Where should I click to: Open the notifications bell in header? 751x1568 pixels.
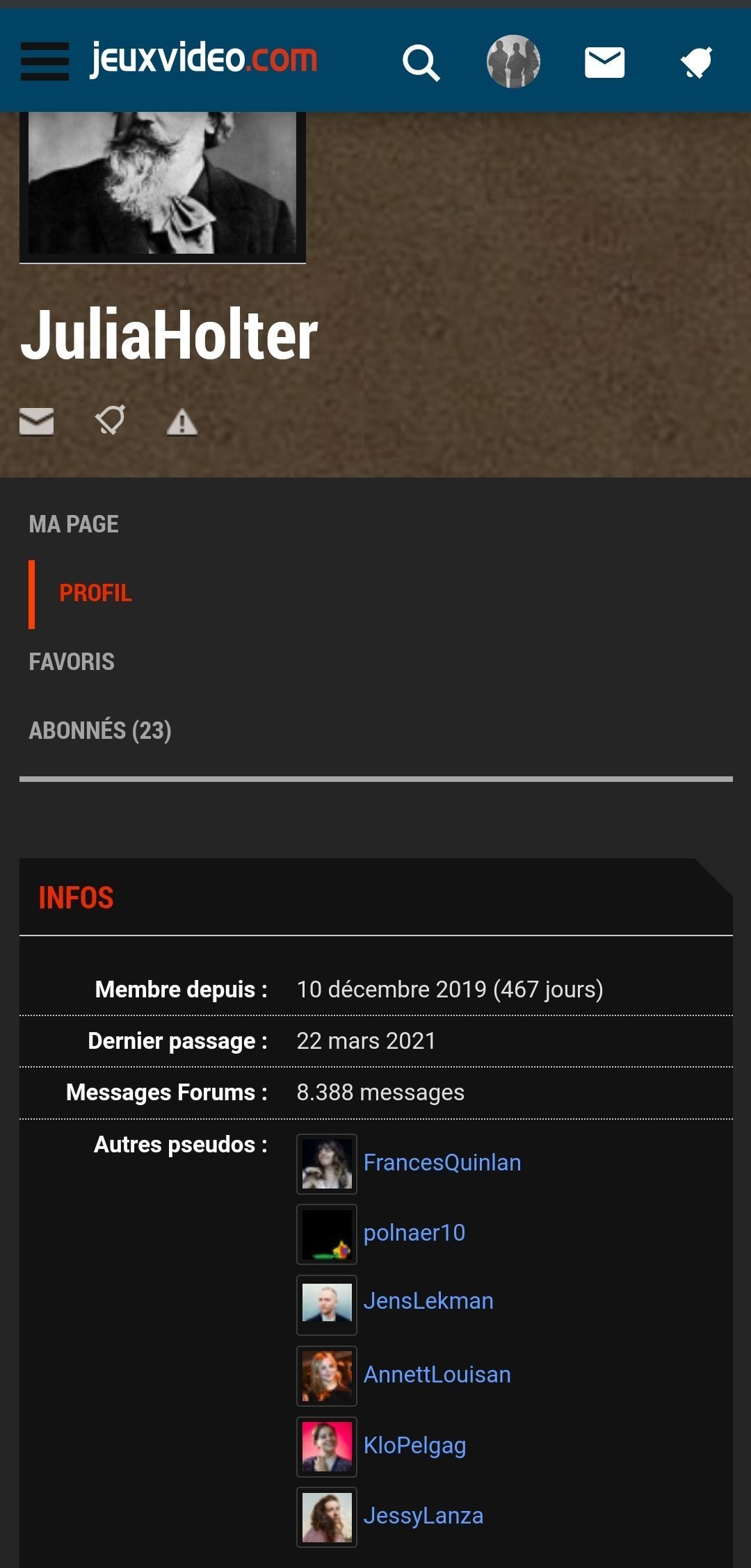696,63
